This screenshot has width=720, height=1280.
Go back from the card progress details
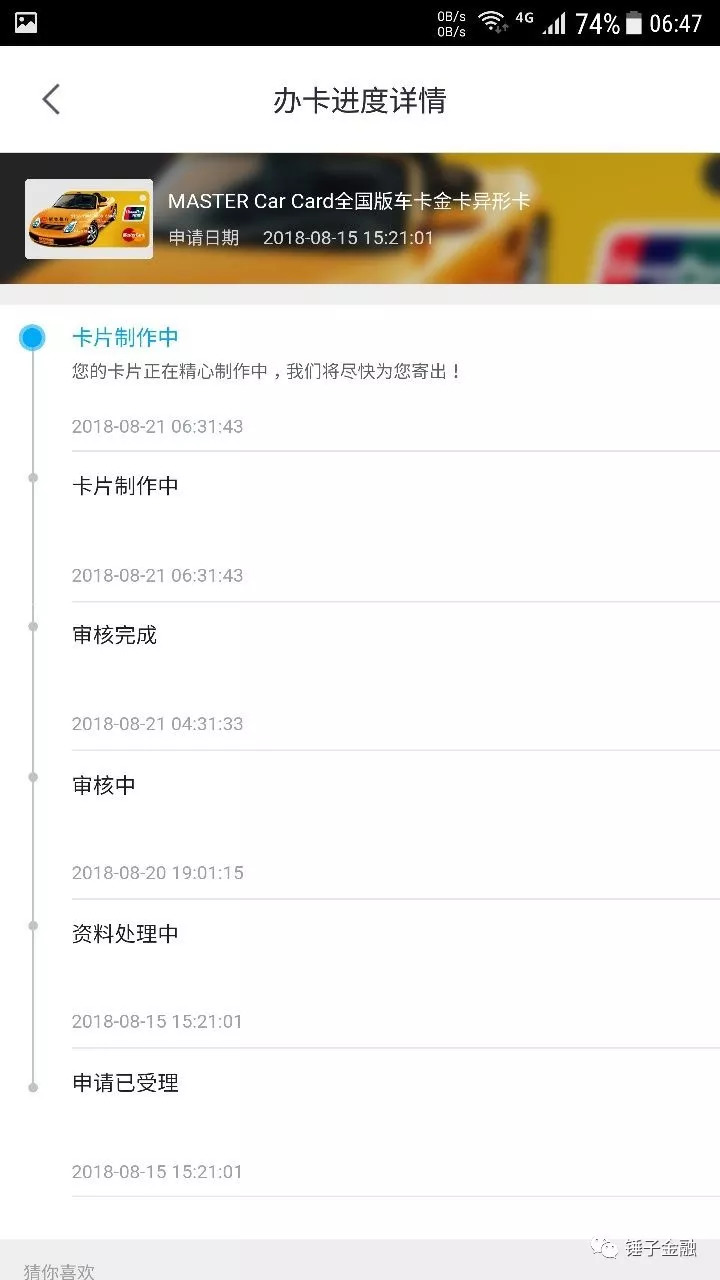click(x=51, y=99)
